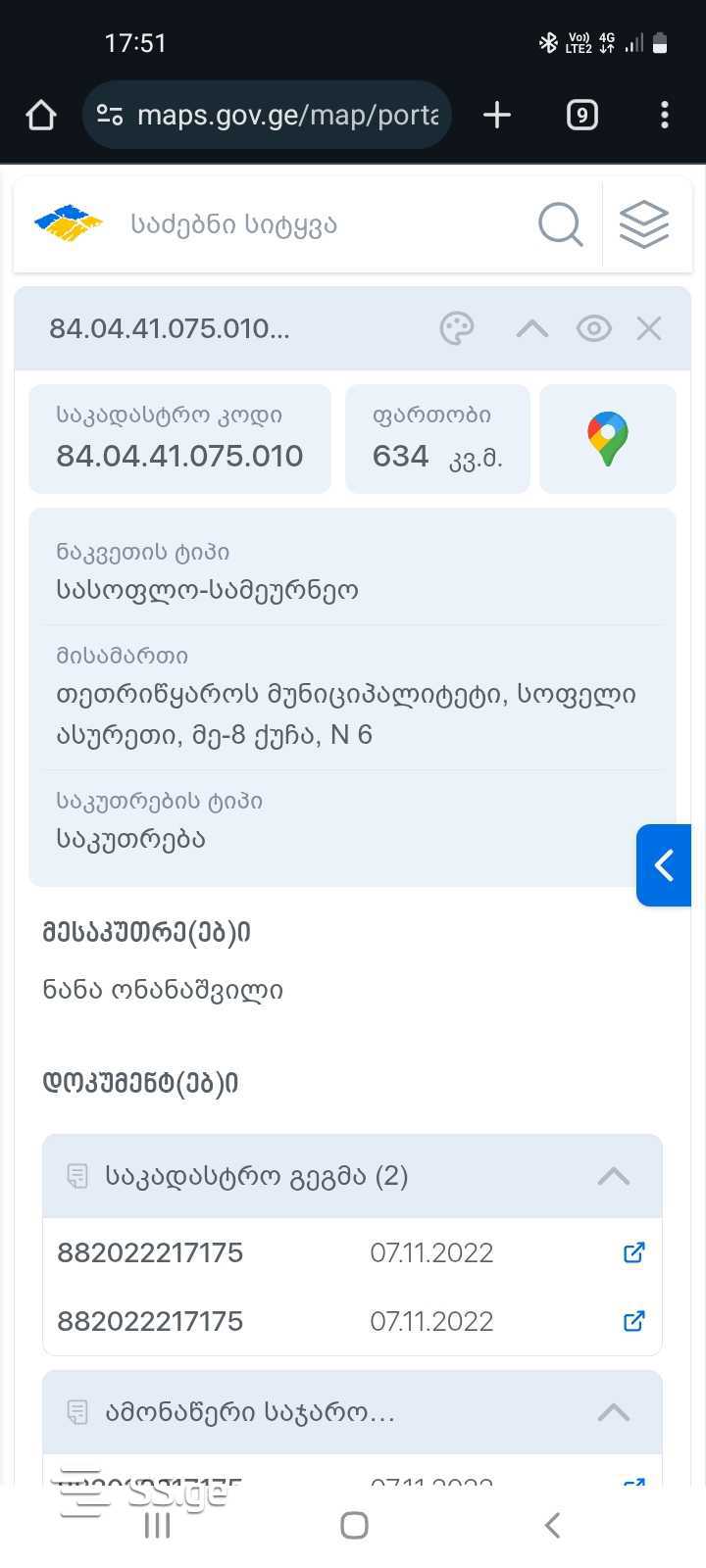Edit the maps.gov.ge address bar
Screen dimensions: 706x1568
pos(284,116)
